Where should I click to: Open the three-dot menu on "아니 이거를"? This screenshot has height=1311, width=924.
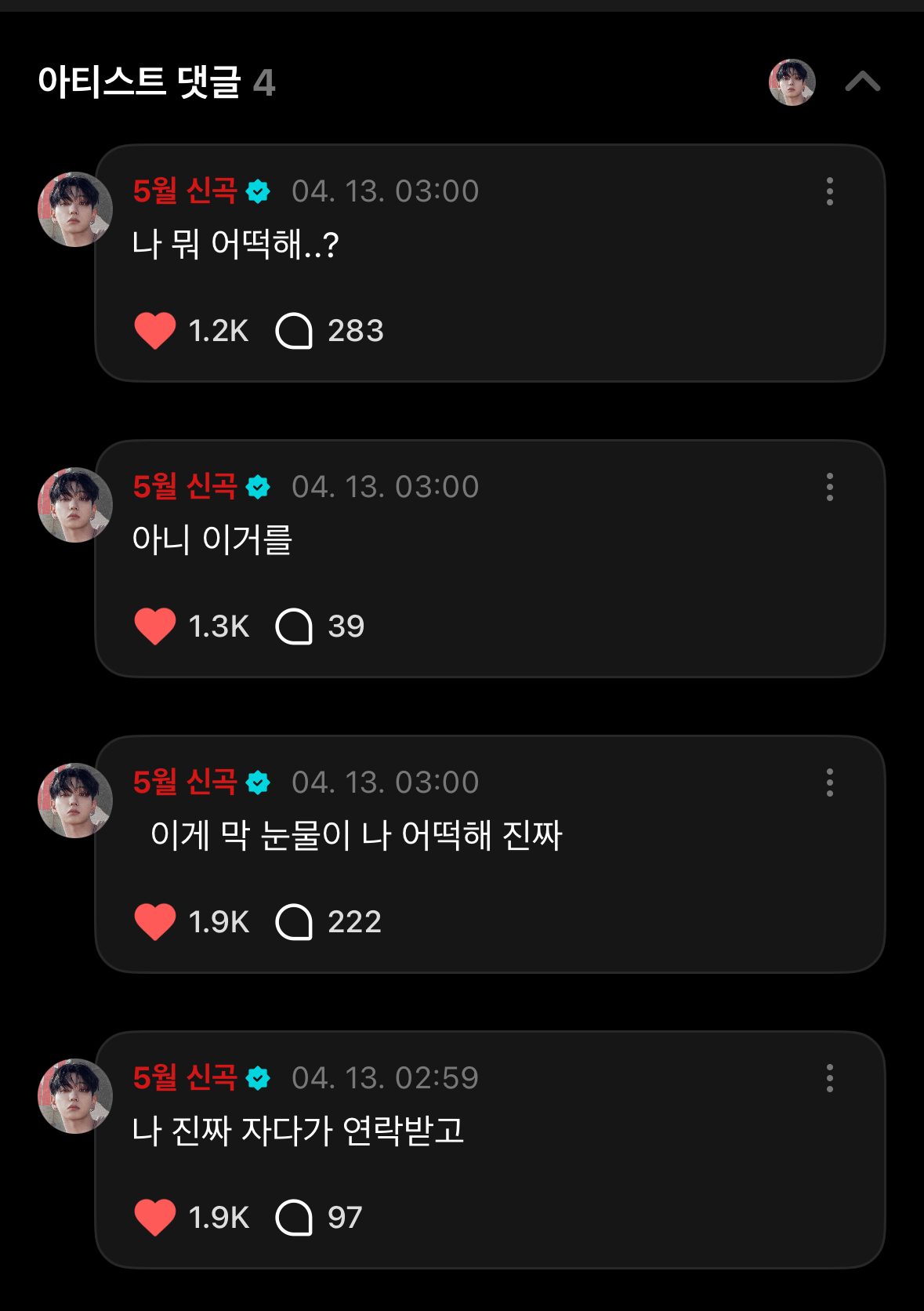pos(830,486)
